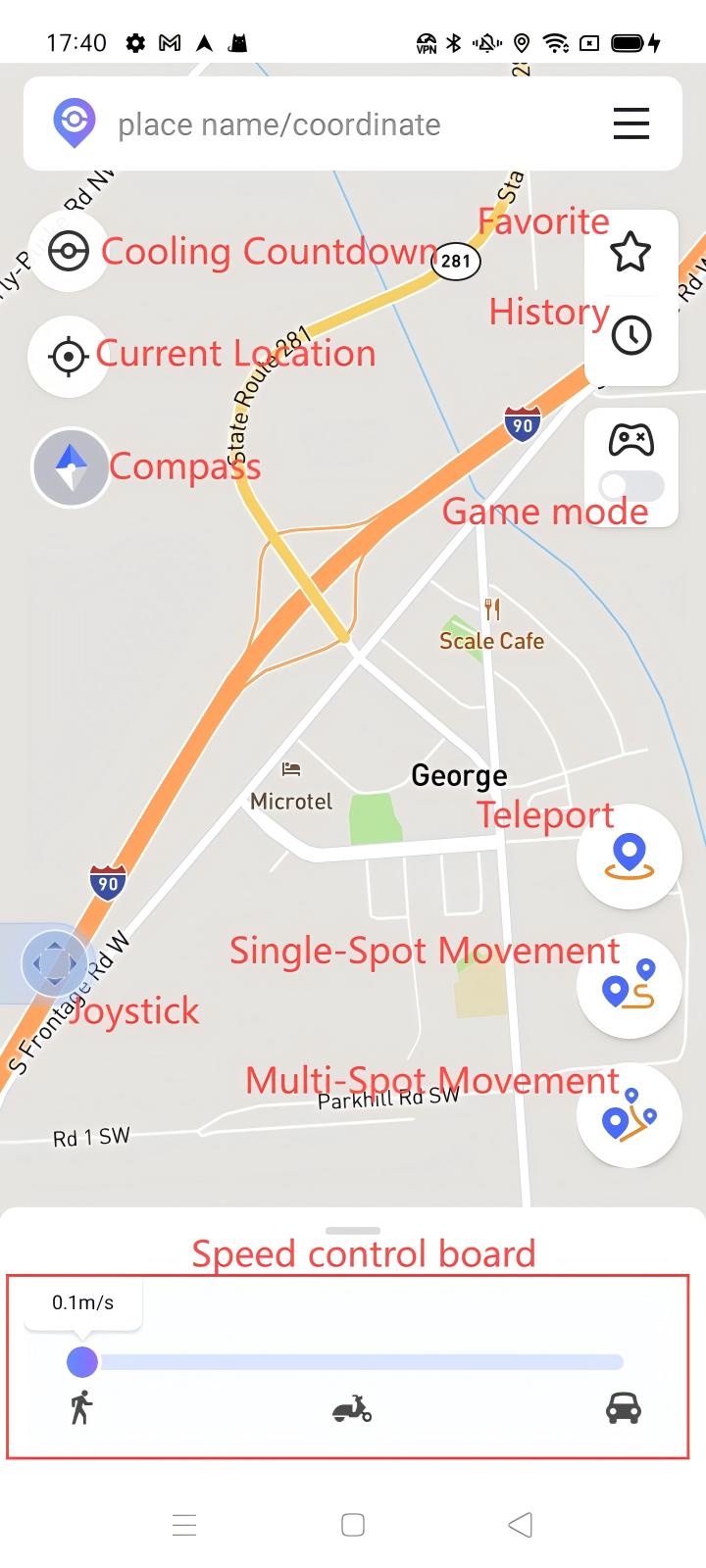
Task: Toggle the game mode switch
Action: (630, 485)
